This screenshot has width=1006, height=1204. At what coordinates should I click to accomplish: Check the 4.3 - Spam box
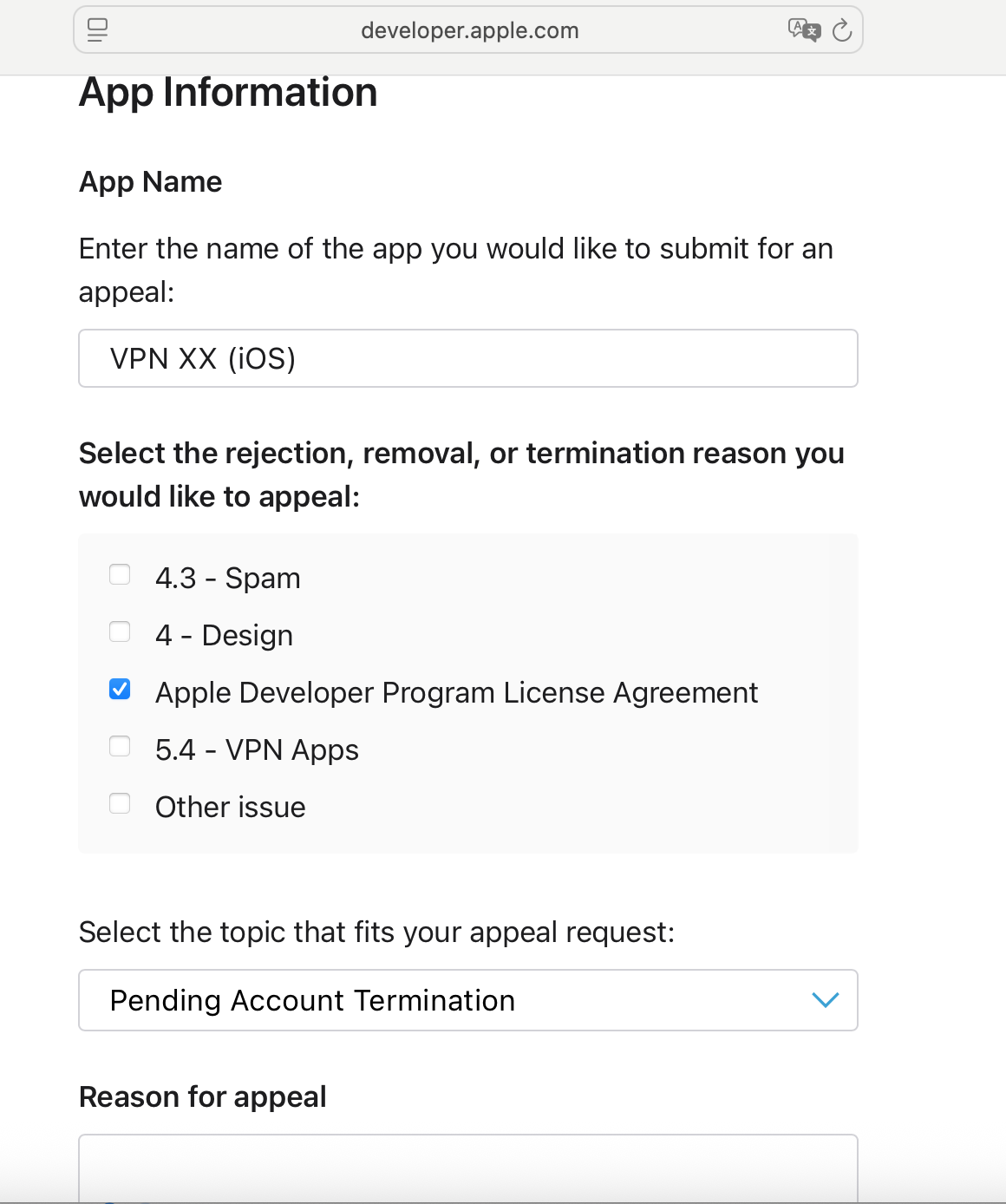tap(120, 574)
